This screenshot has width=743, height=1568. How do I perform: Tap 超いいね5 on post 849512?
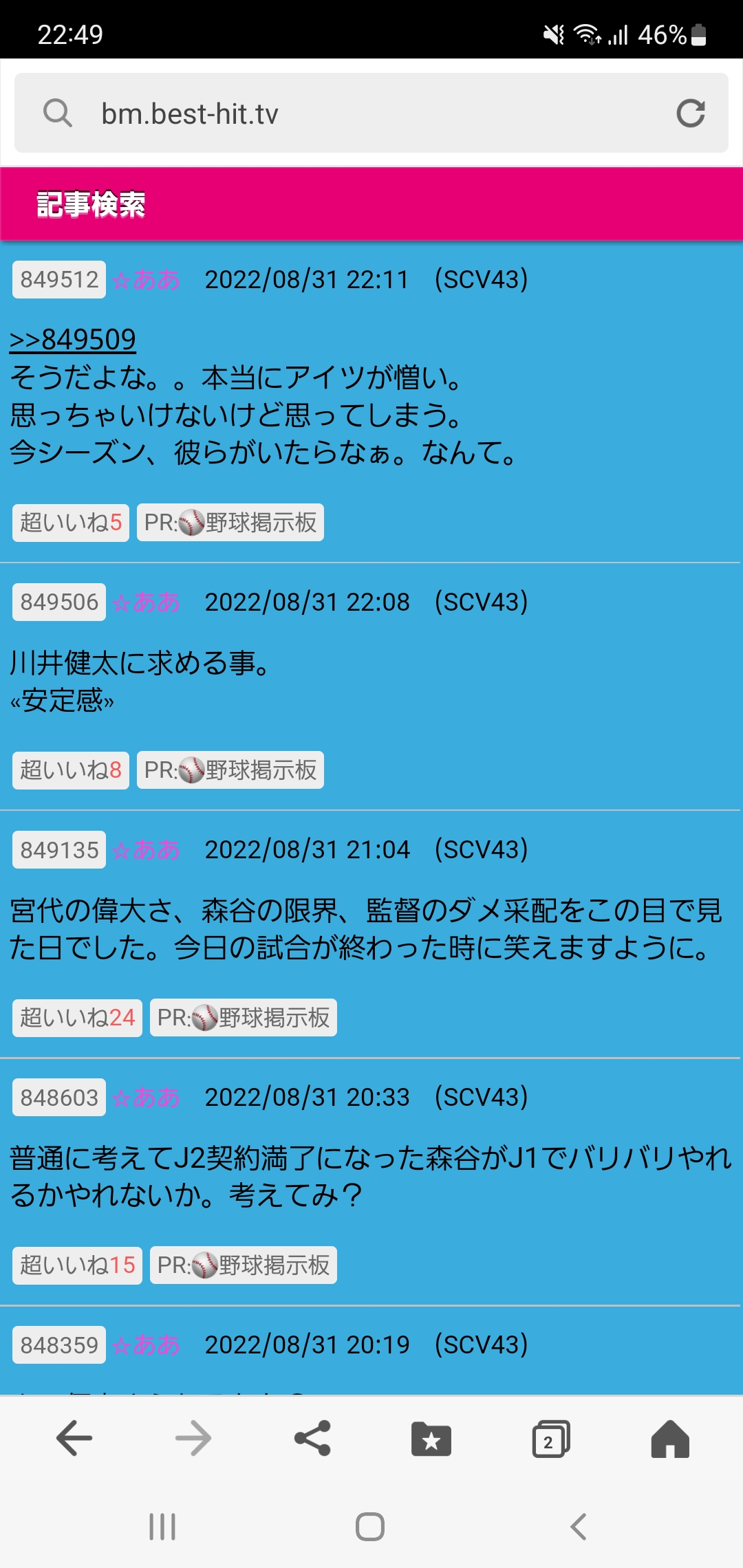click(71, 523)
